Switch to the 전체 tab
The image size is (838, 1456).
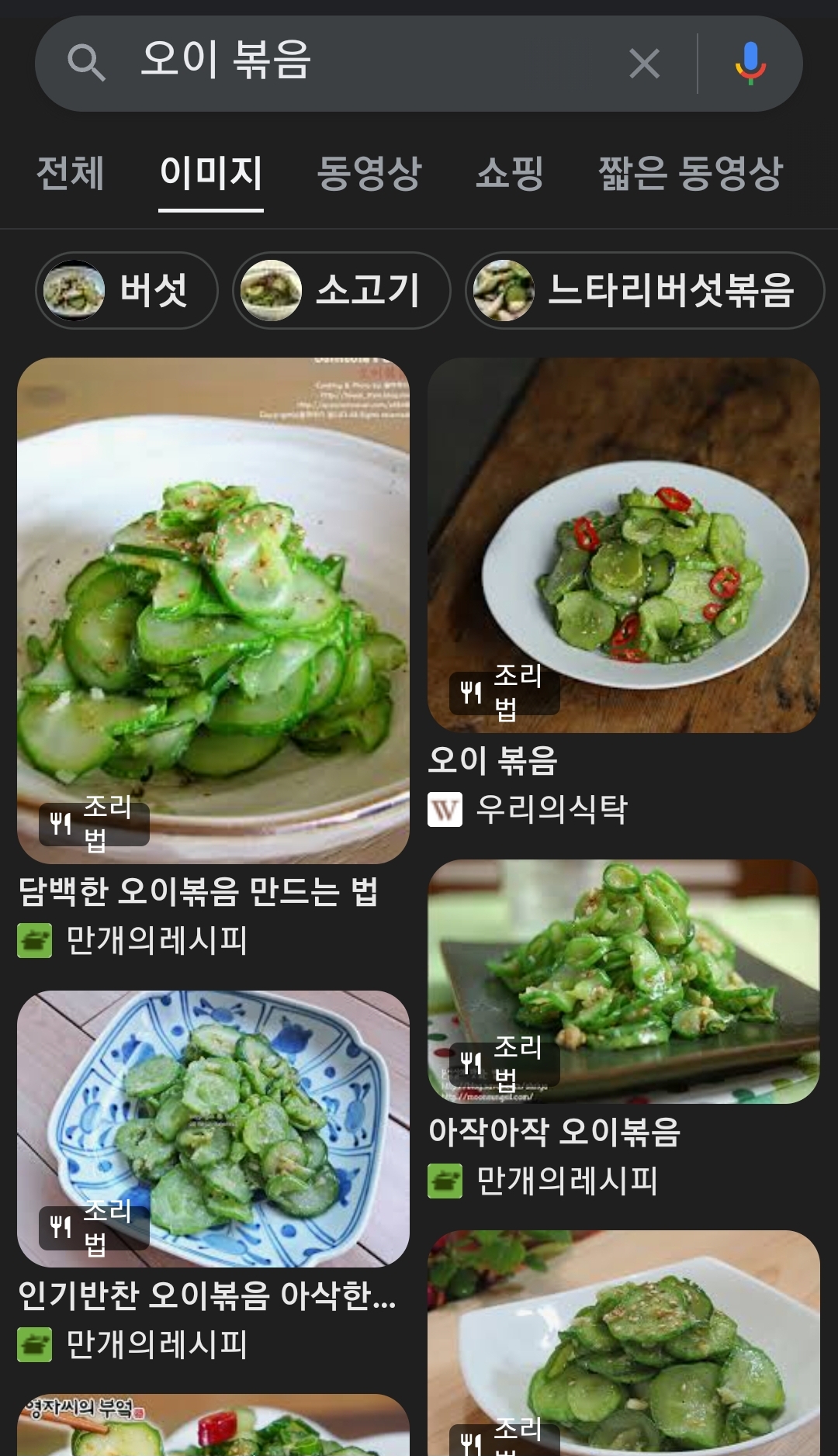click(71, 172)
